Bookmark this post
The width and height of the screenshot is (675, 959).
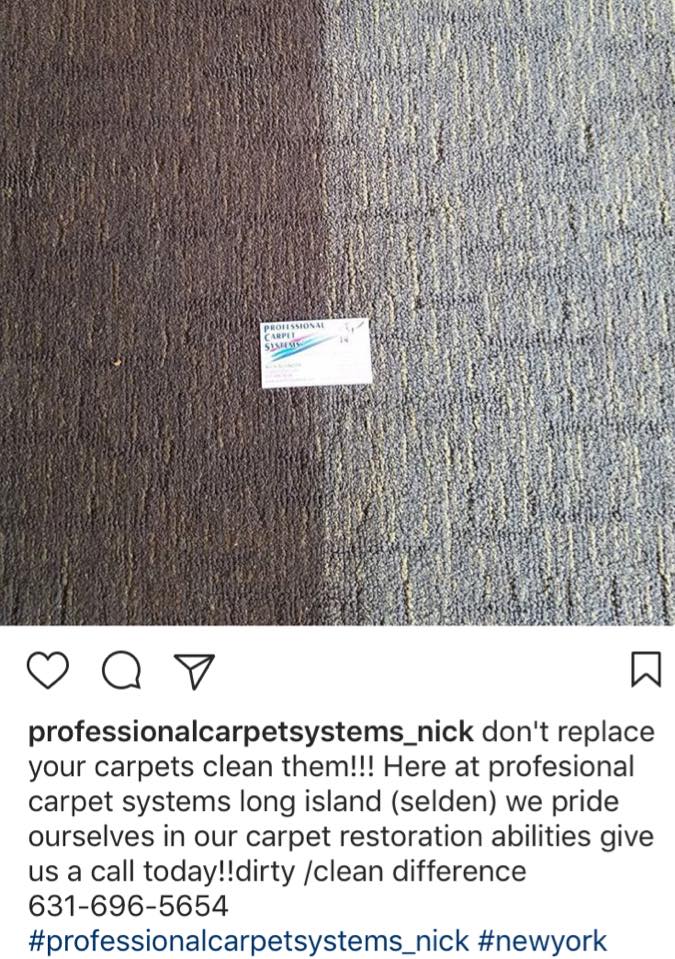pyautogui.click(x=646, y=669)
